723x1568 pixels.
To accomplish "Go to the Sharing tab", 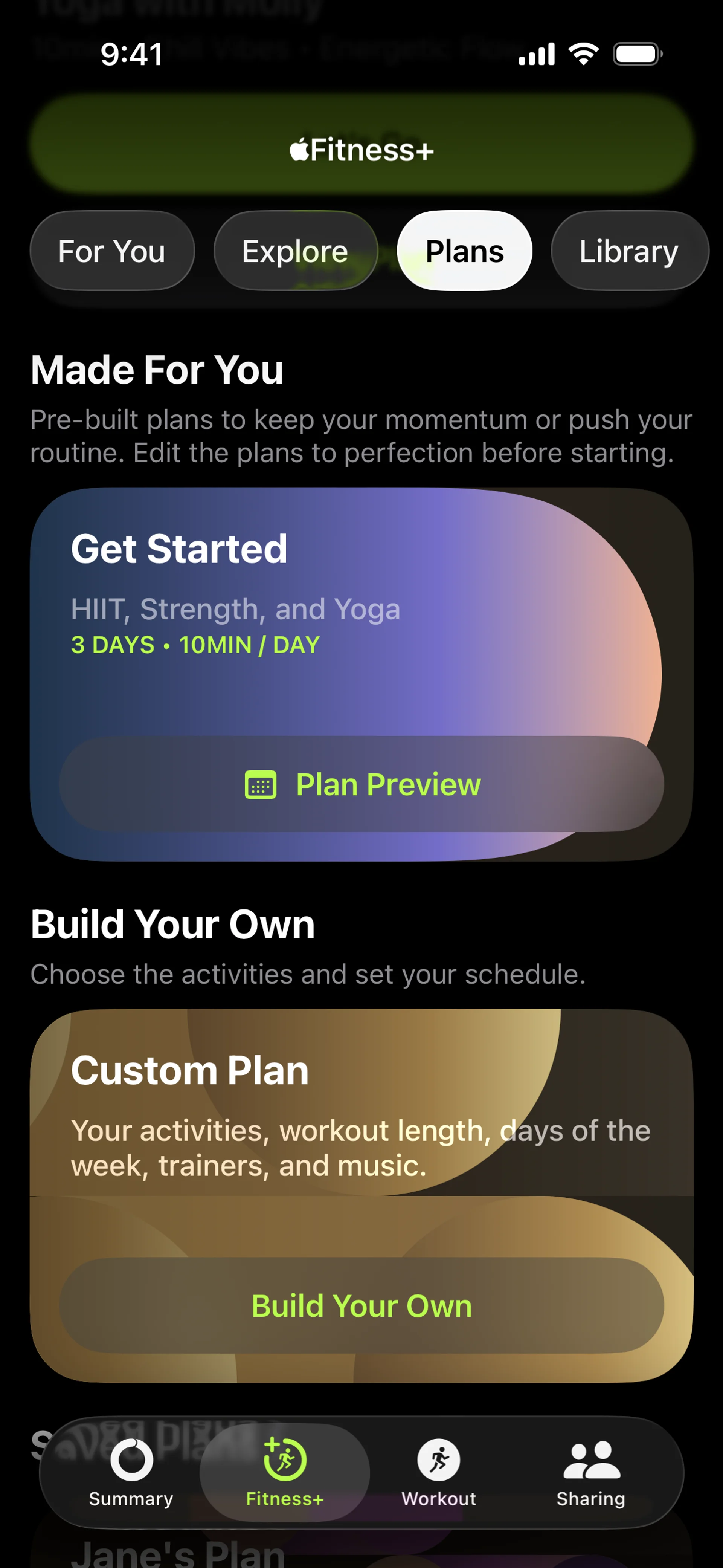I will point(590,1472).
